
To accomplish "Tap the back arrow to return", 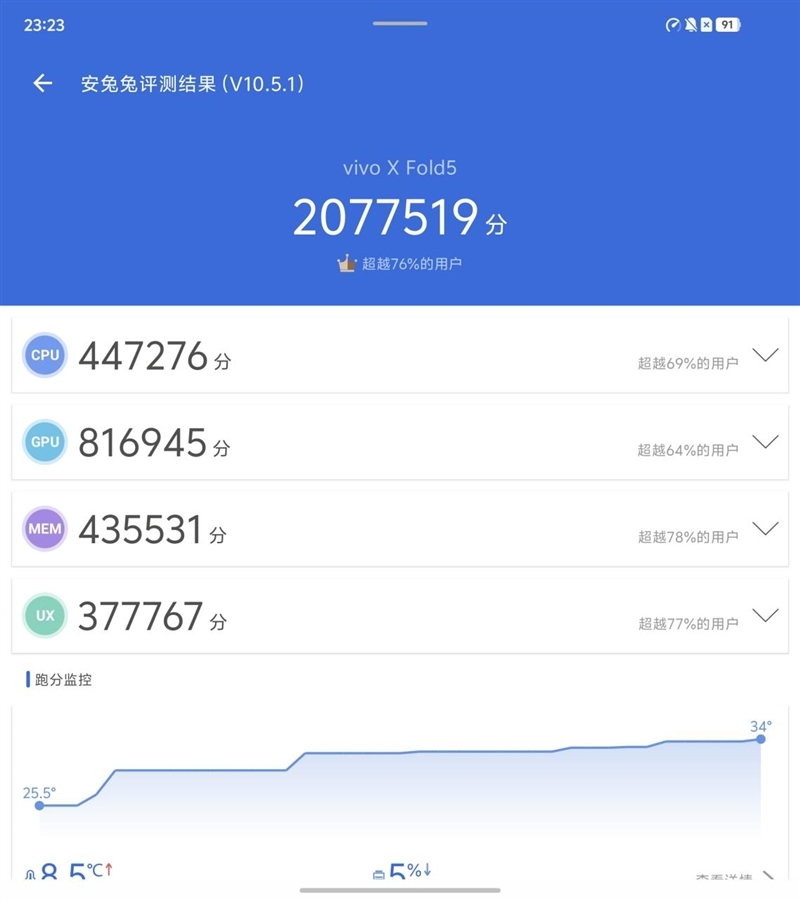I will pos(41,83).
